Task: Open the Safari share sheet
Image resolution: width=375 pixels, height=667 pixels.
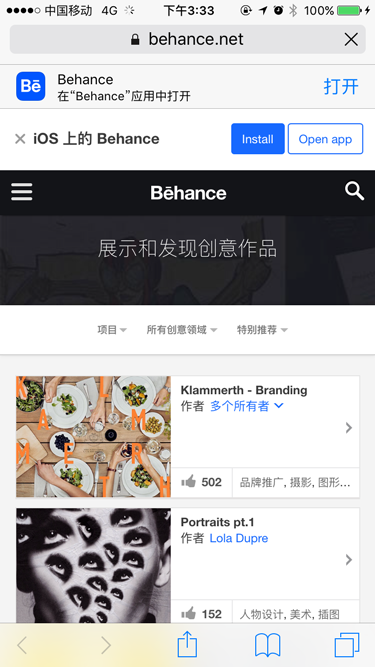Action: (x=187, y=645)
